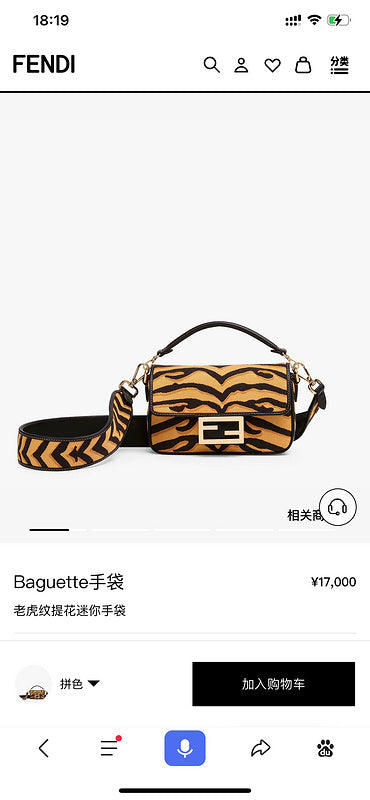
Task: Open the browser menu lines icon
Action: pos(110,747)
